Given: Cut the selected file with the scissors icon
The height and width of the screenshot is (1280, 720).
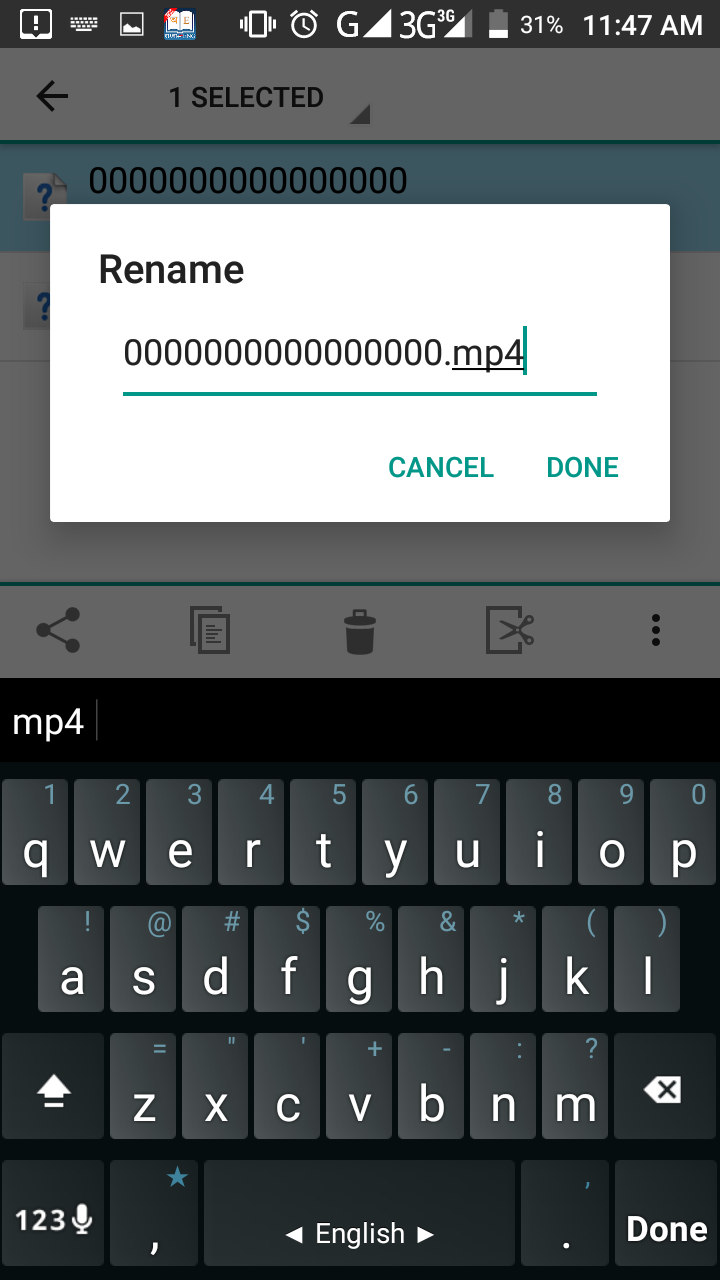Looking at the screenshot, I should click(x=510, y=630).
